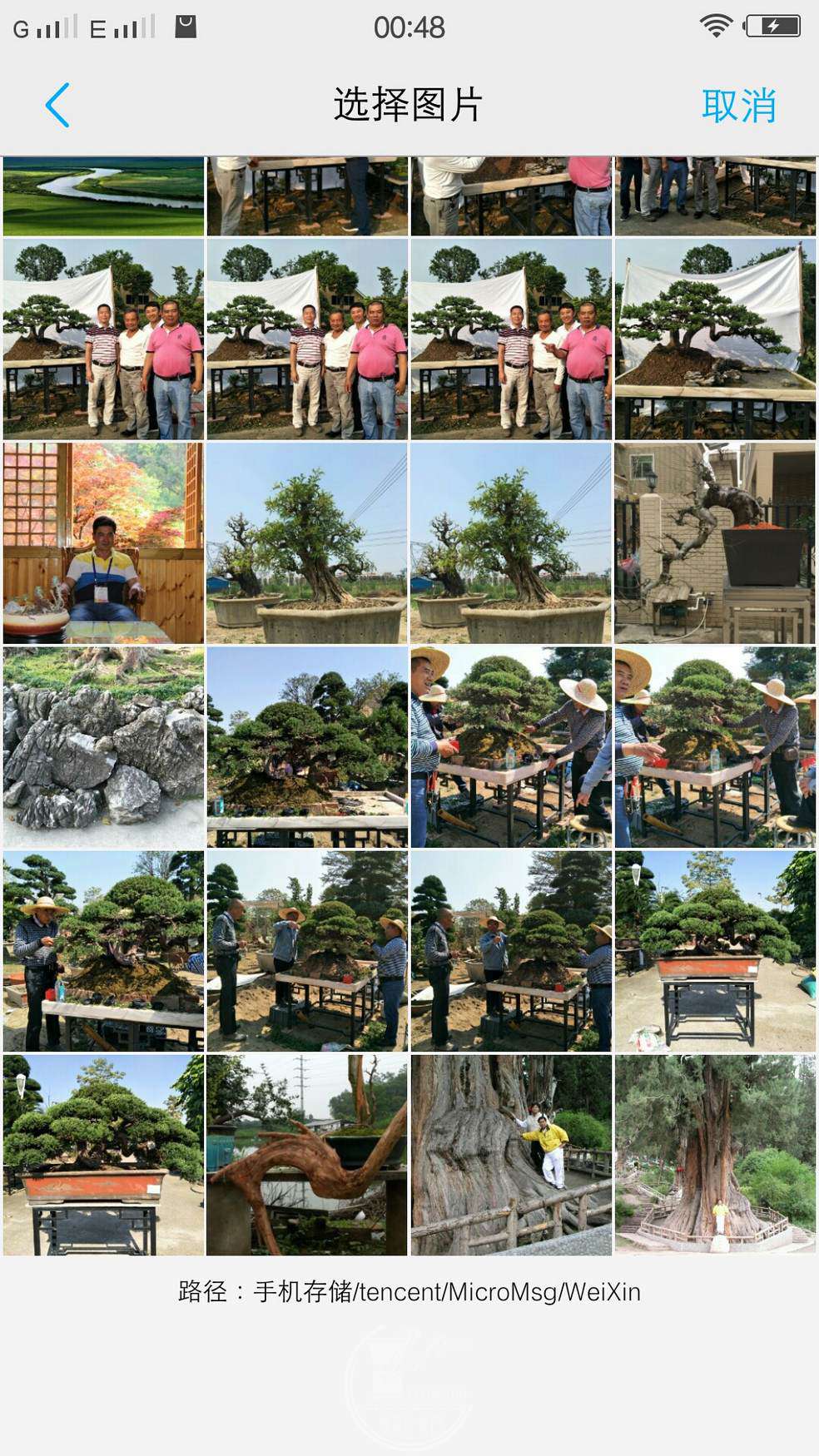
Task: Select the bonsai alone under white cloth
Action: click(714, 339)
